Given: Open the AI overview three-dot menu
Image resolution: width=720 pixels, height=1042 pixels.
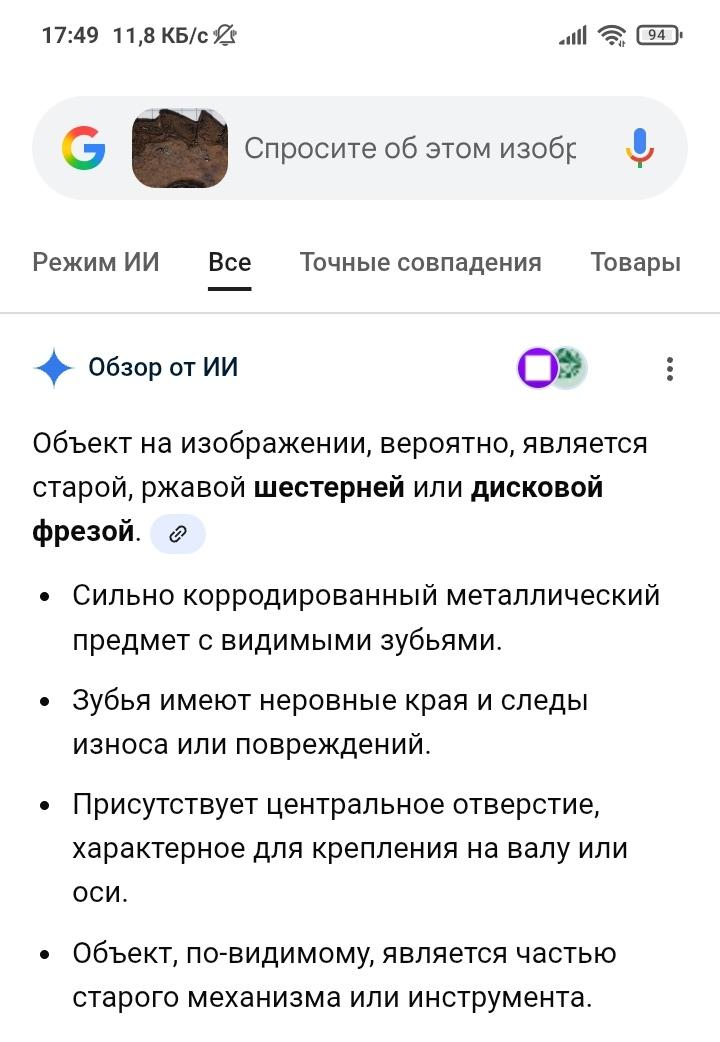Looking at the screenshot, I should click(x=670, y=368).
